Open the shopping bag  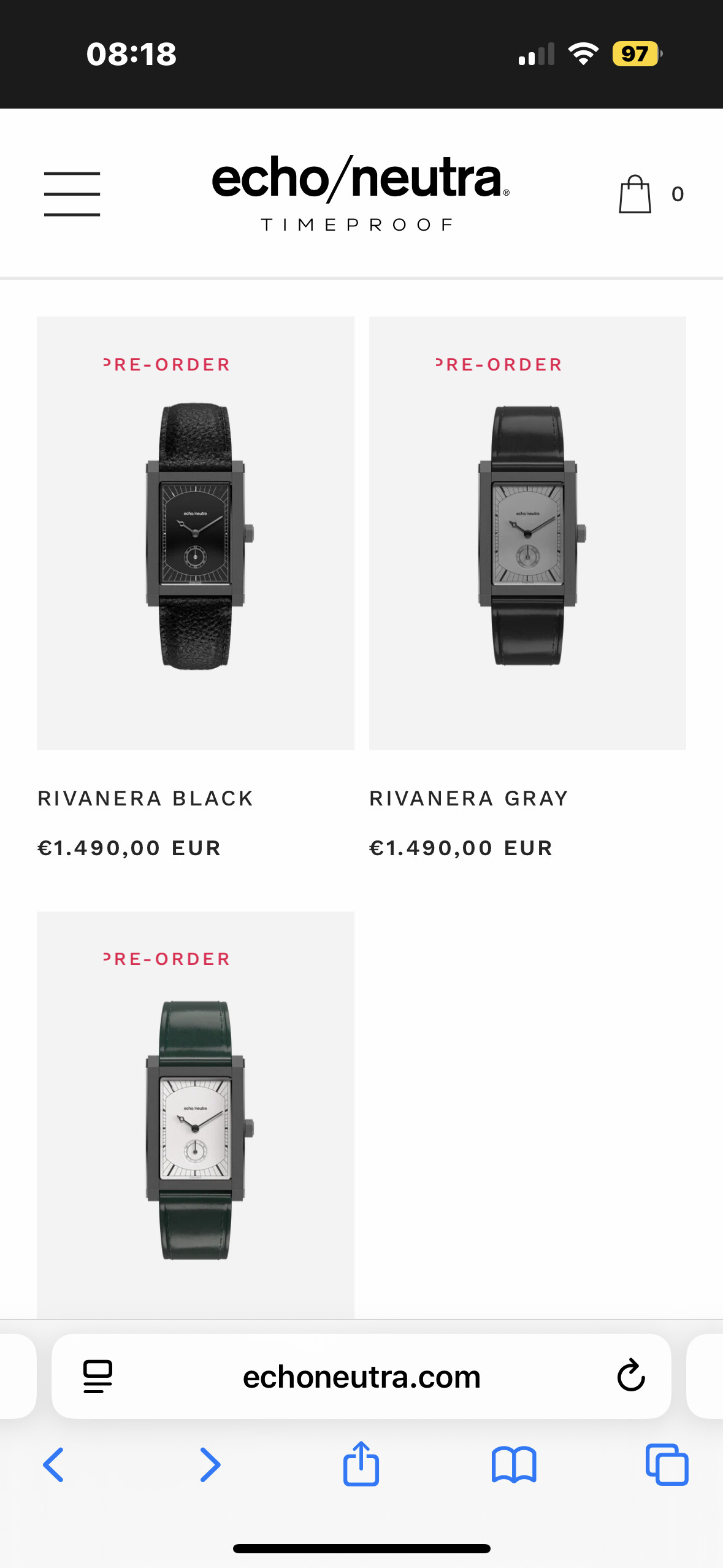(x=635, y=194)
